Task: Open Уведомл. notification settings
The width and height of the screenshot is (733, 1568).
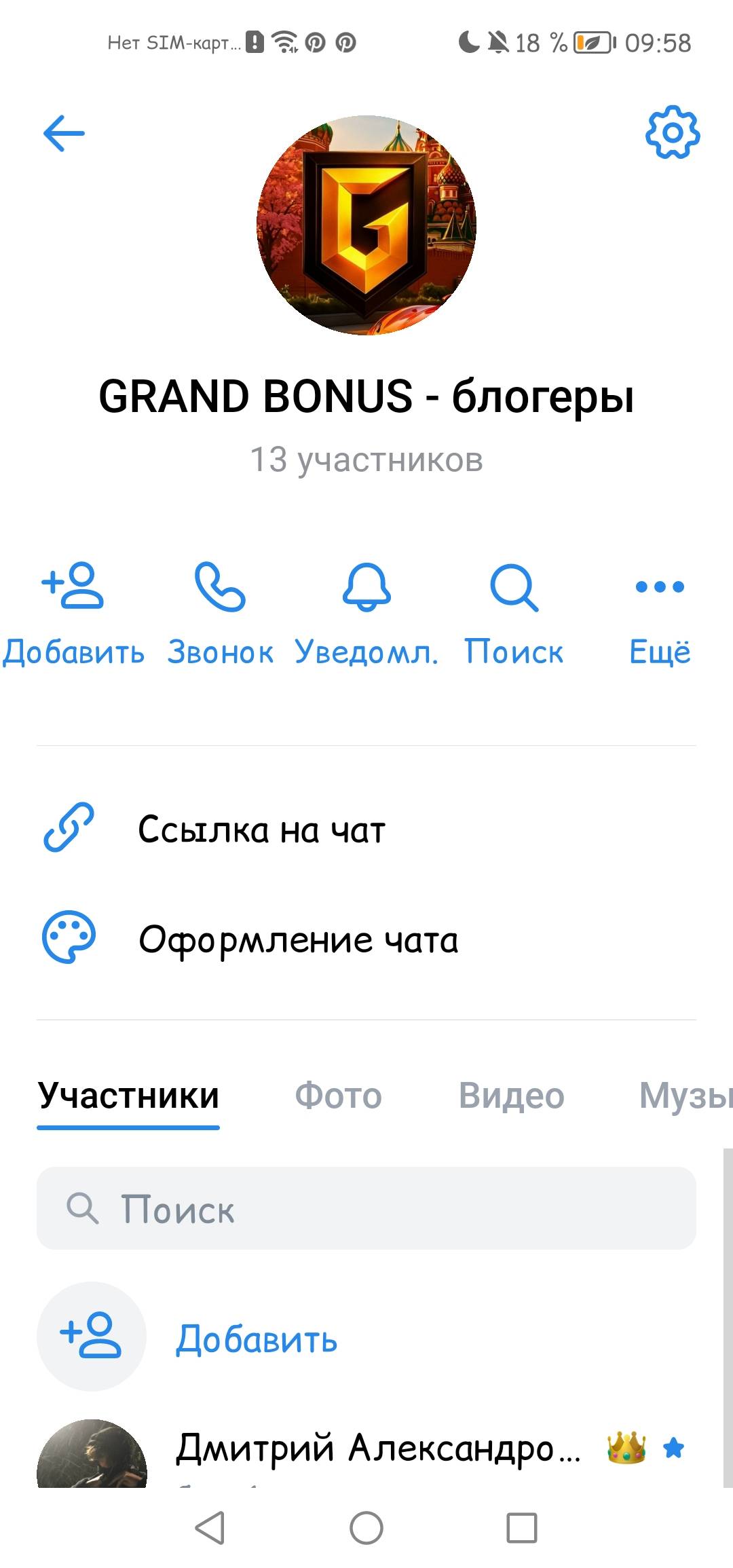Action: click(x=366, y=612)
